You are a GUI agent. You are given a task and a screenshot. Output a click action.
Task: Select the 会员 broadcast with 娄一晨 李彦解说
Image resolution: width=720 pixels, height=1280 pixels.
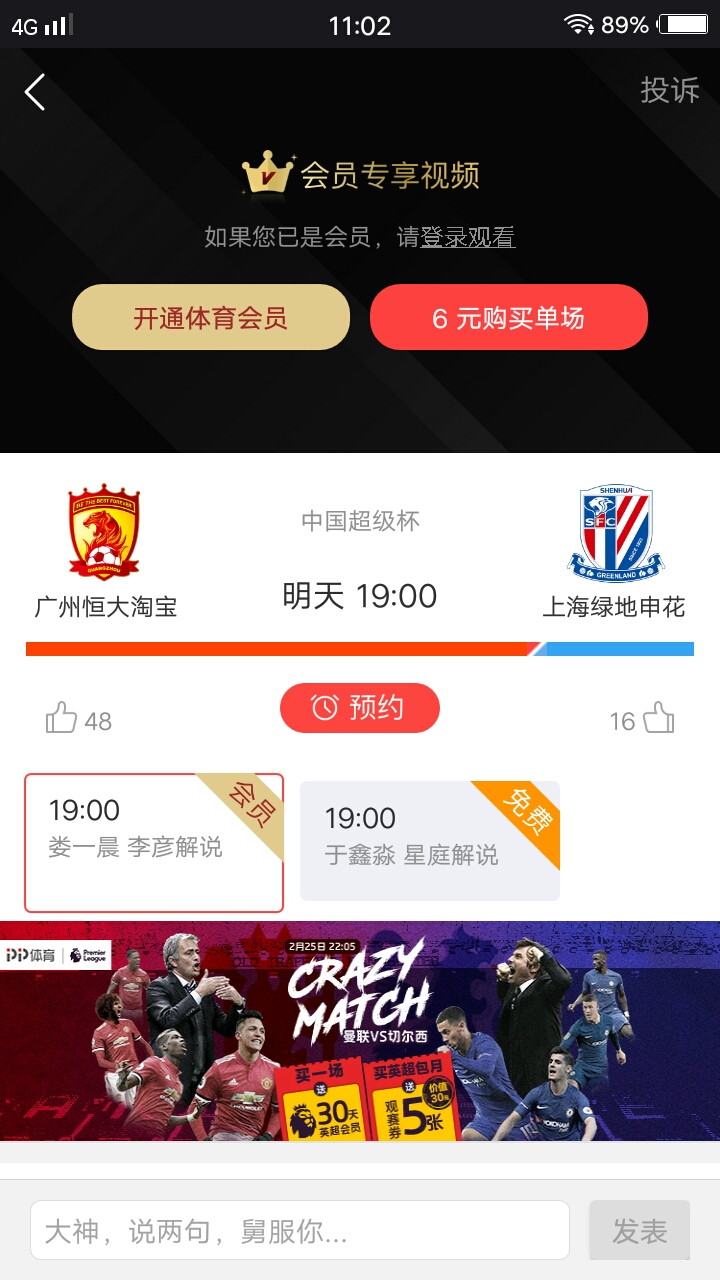tap(153, 840)
